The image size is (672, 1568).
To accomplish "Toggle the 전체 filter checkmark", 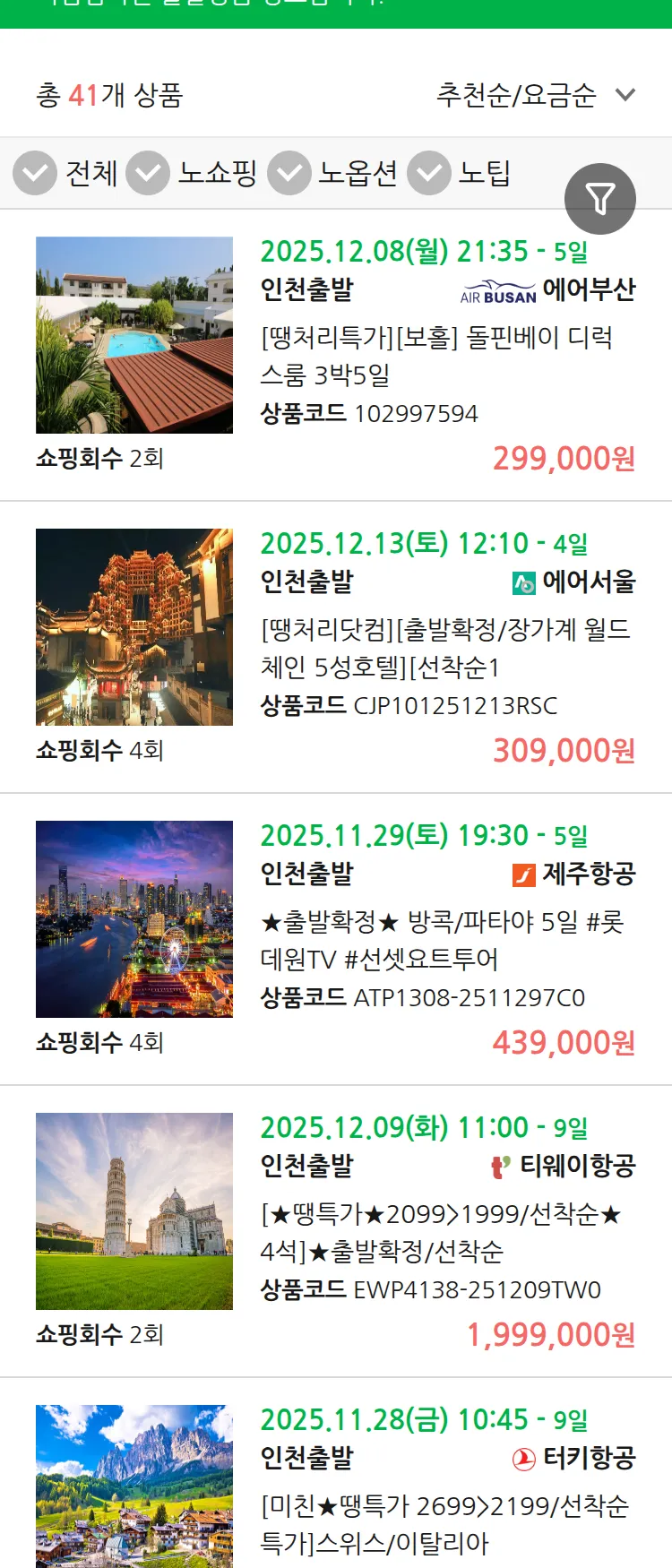I will [x=34, y=173].
